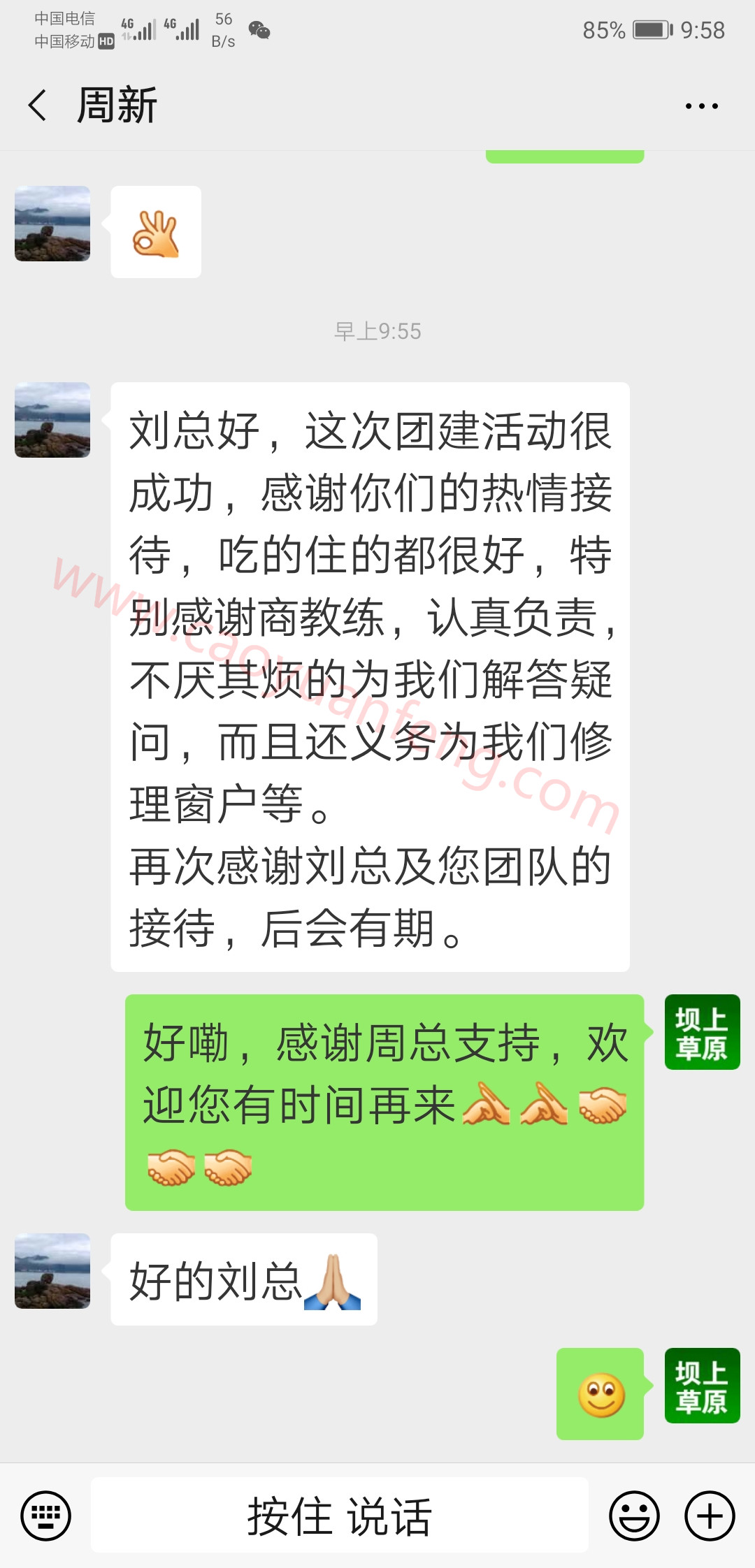Open the chat overflow menu
The width and height of the screenshot is (755, 1568).
(x=701, y=106)
